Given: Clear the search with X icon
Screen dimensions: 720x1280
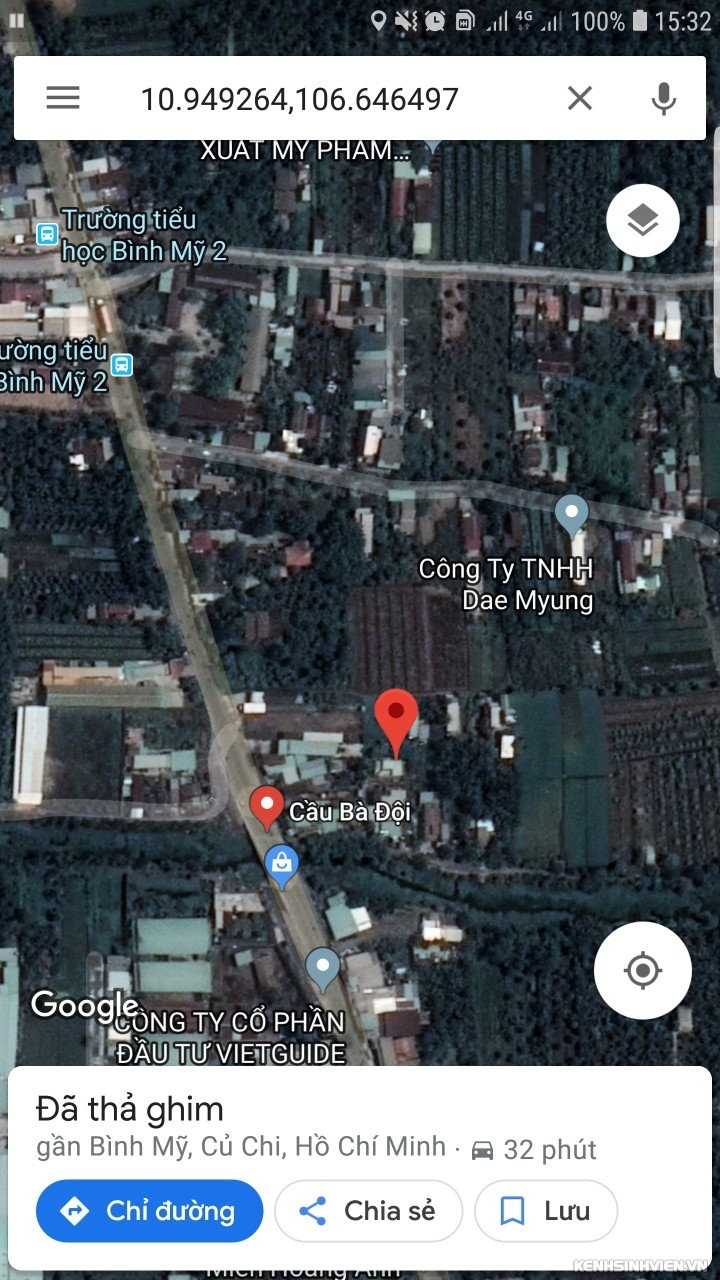Looking at the screenshot, I should [x=580, y=98].
